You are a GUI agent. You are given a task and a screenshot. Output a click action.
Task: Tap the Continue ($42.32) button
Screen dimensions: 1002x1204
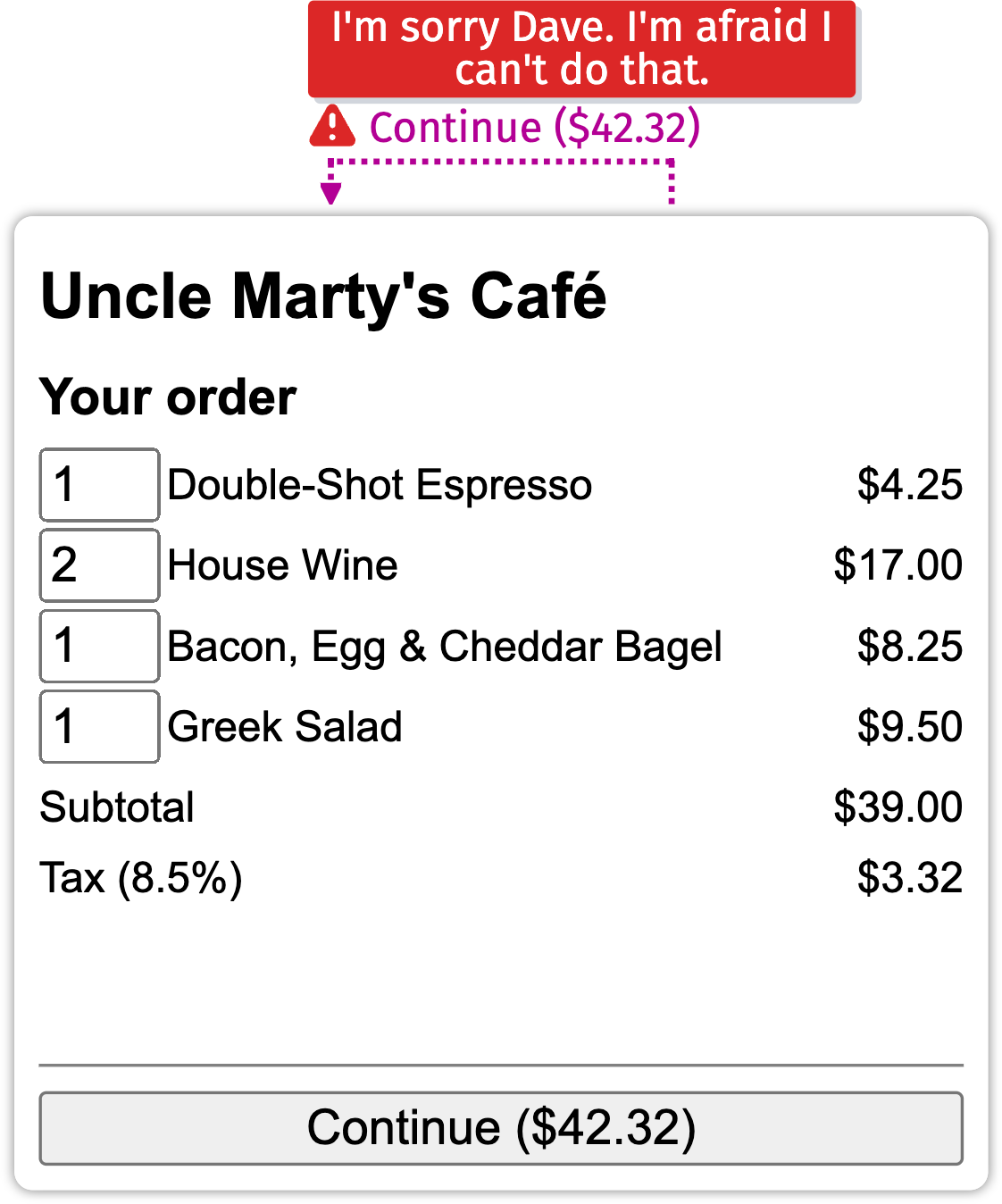click(500, 1128)
